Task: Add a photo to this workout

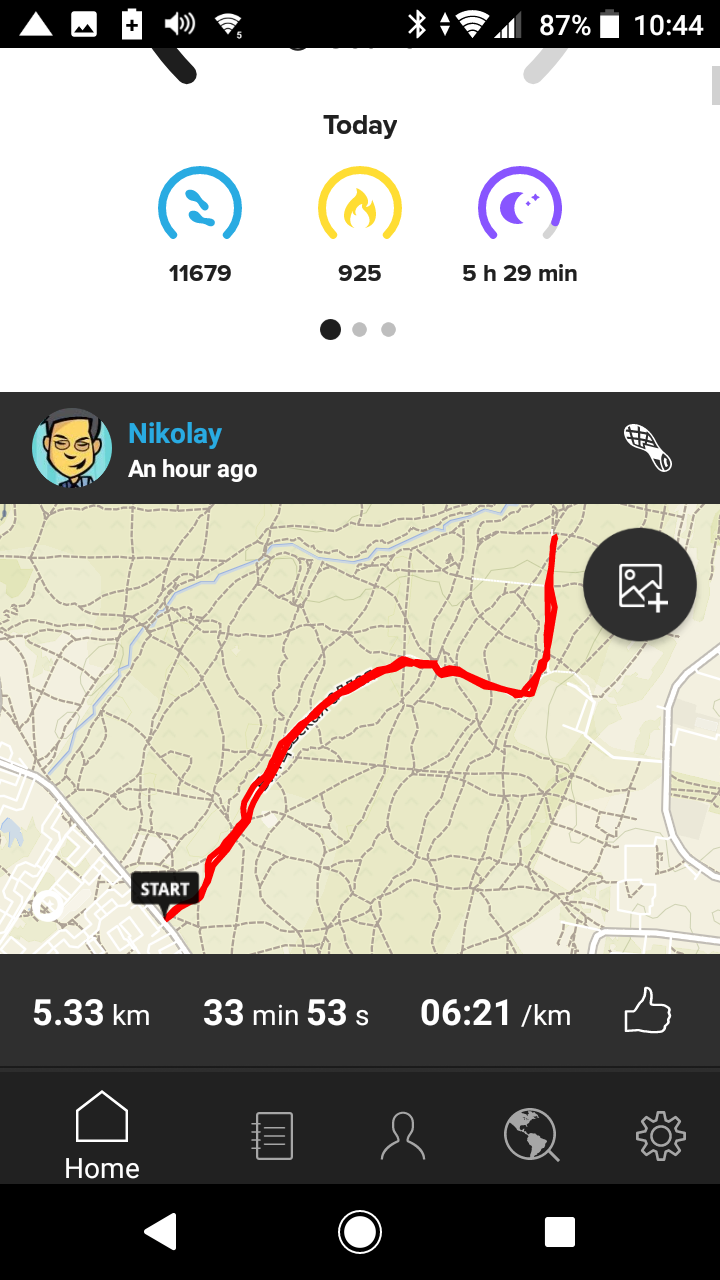Action: [x=640, y=585]
